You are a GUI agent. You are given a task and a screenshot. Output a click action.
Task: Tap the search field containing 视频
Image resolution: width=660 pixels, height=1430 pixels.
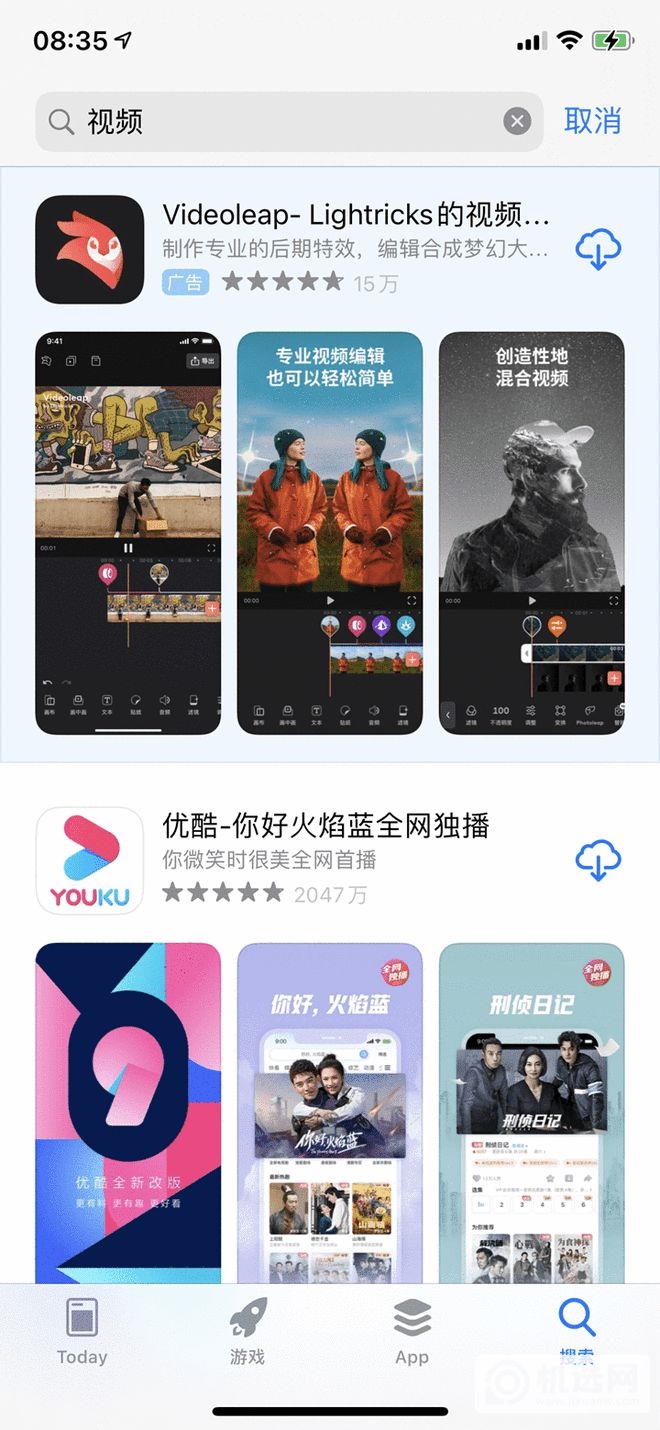(280, 122)
